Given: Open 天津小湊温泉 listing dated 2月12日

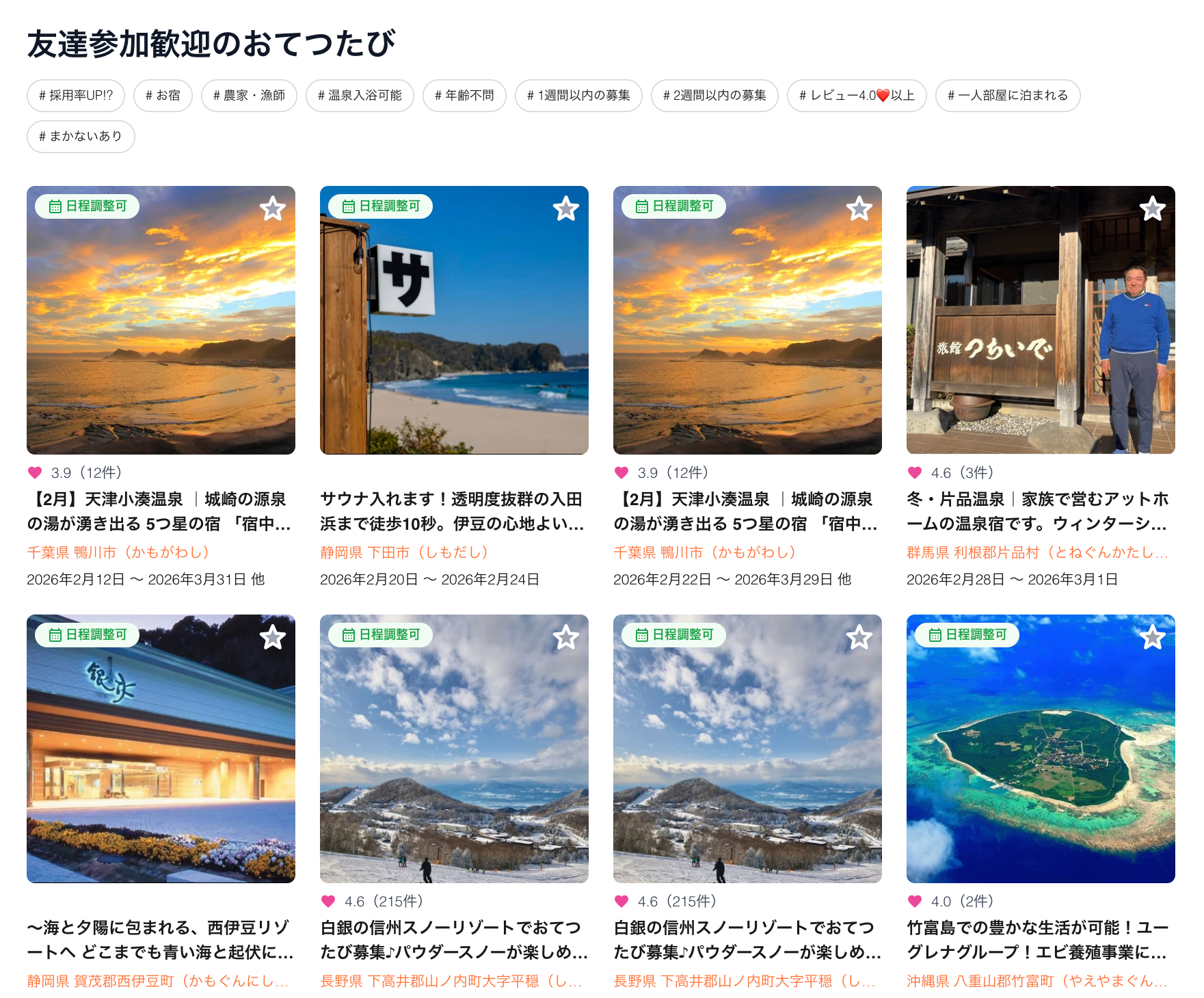Looking at the screenshot, I should (159, 511).
